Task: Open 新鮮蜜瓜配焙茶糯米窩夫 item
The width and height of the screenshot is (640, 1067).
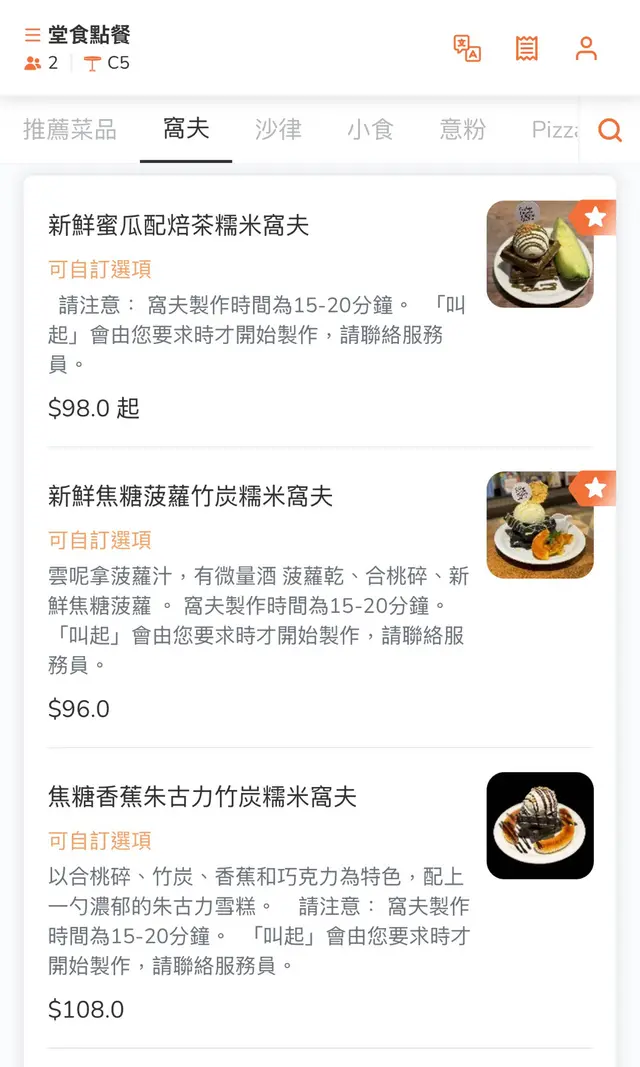Action: pos(179,226)
